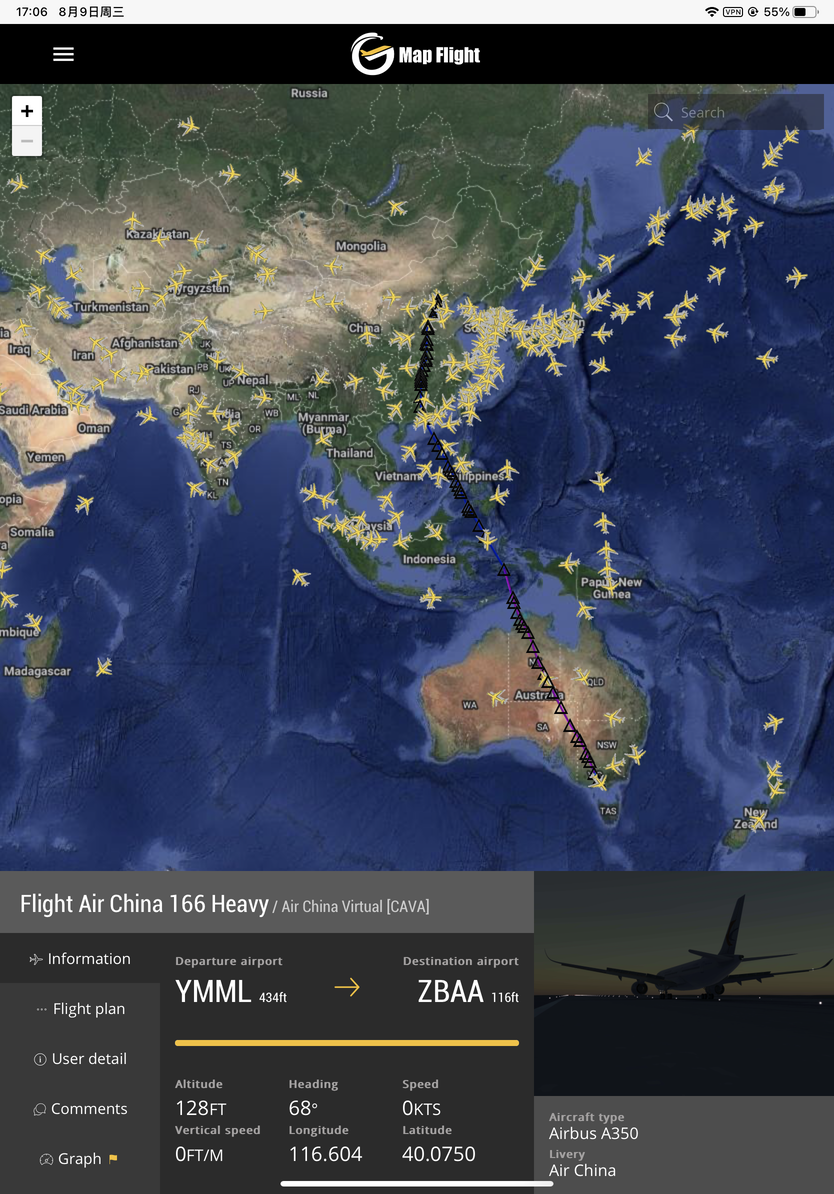Open the Graph tab
Screen dimensions: 834x1194
coord(80,1159)
